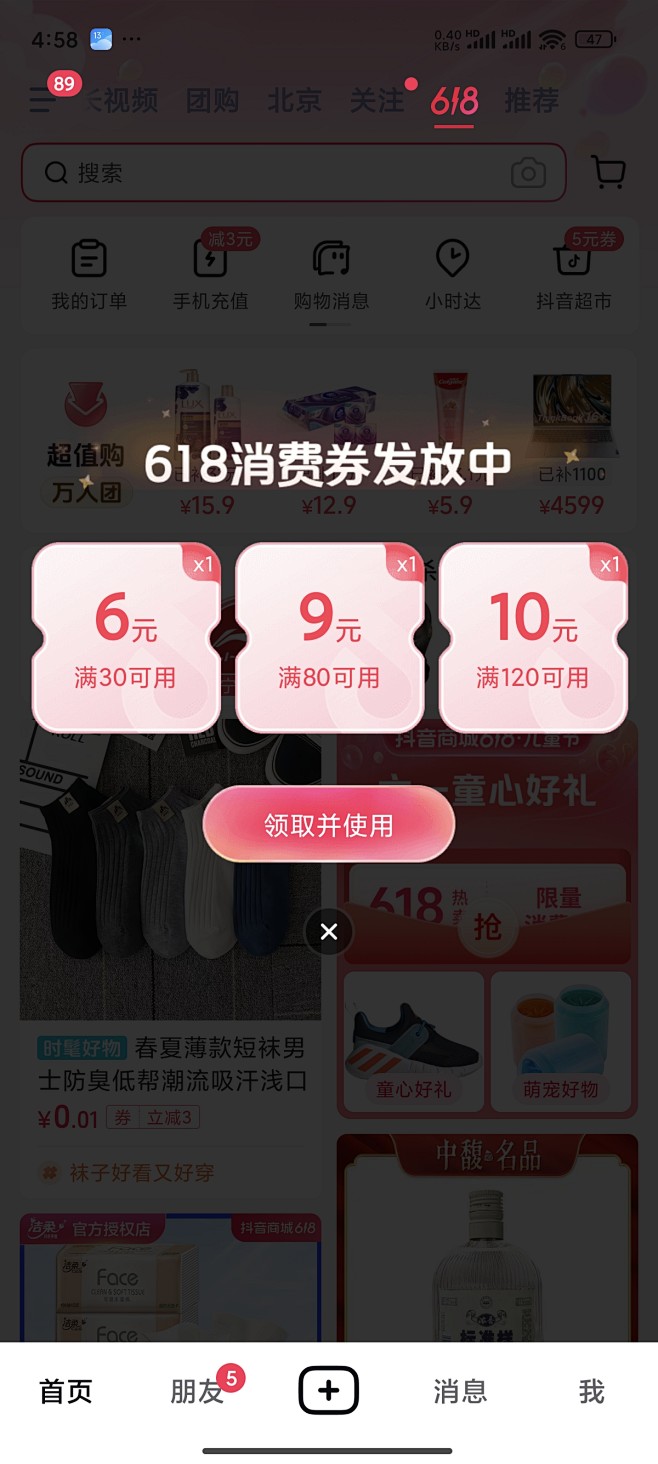Select the 9元 满80可用 coupon
The width and height of the screenshot is (658, 1464).
[x=329, y=637]
